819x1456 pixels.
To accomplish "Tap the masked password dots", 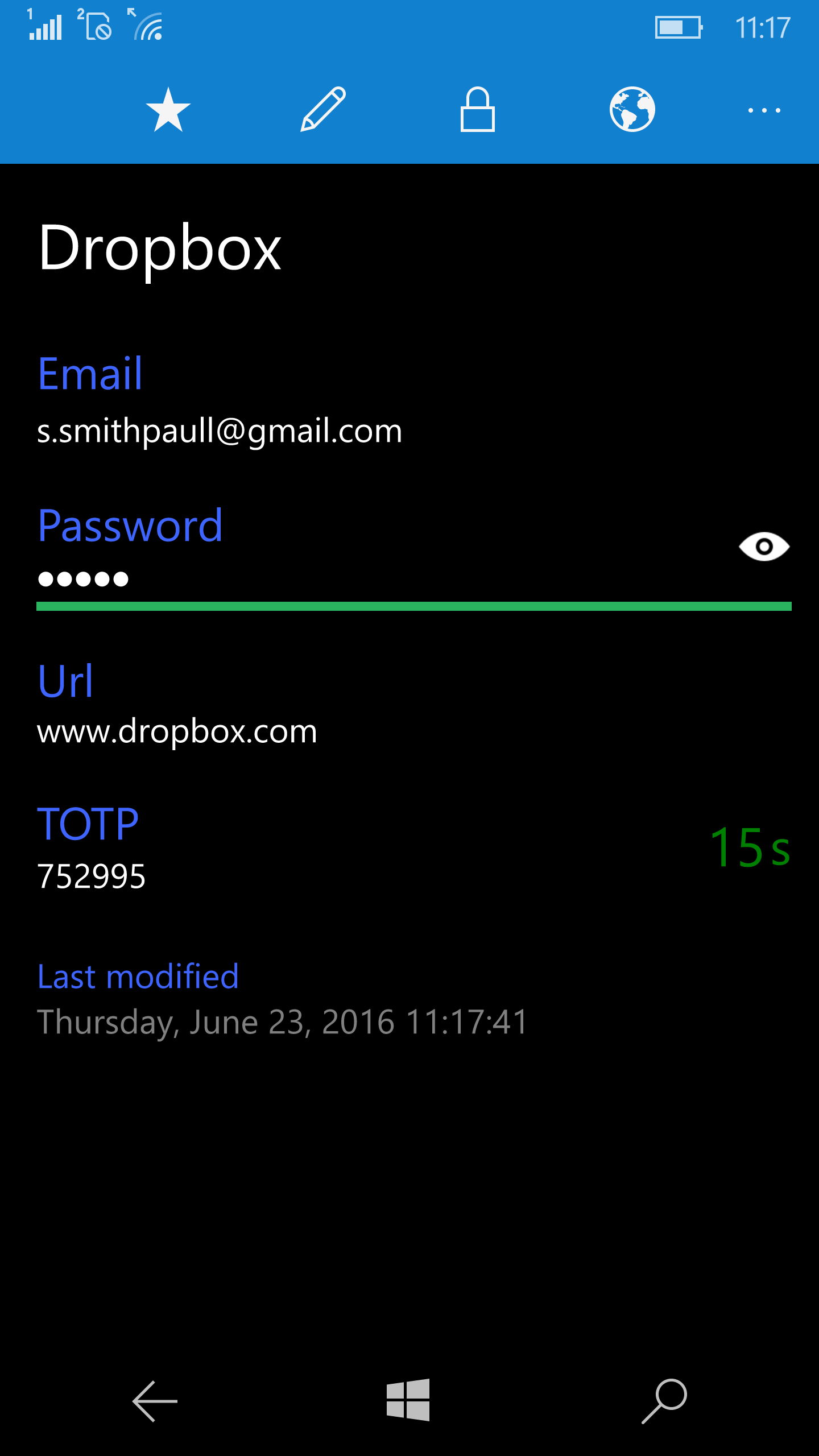I will [x=83, y=579].
